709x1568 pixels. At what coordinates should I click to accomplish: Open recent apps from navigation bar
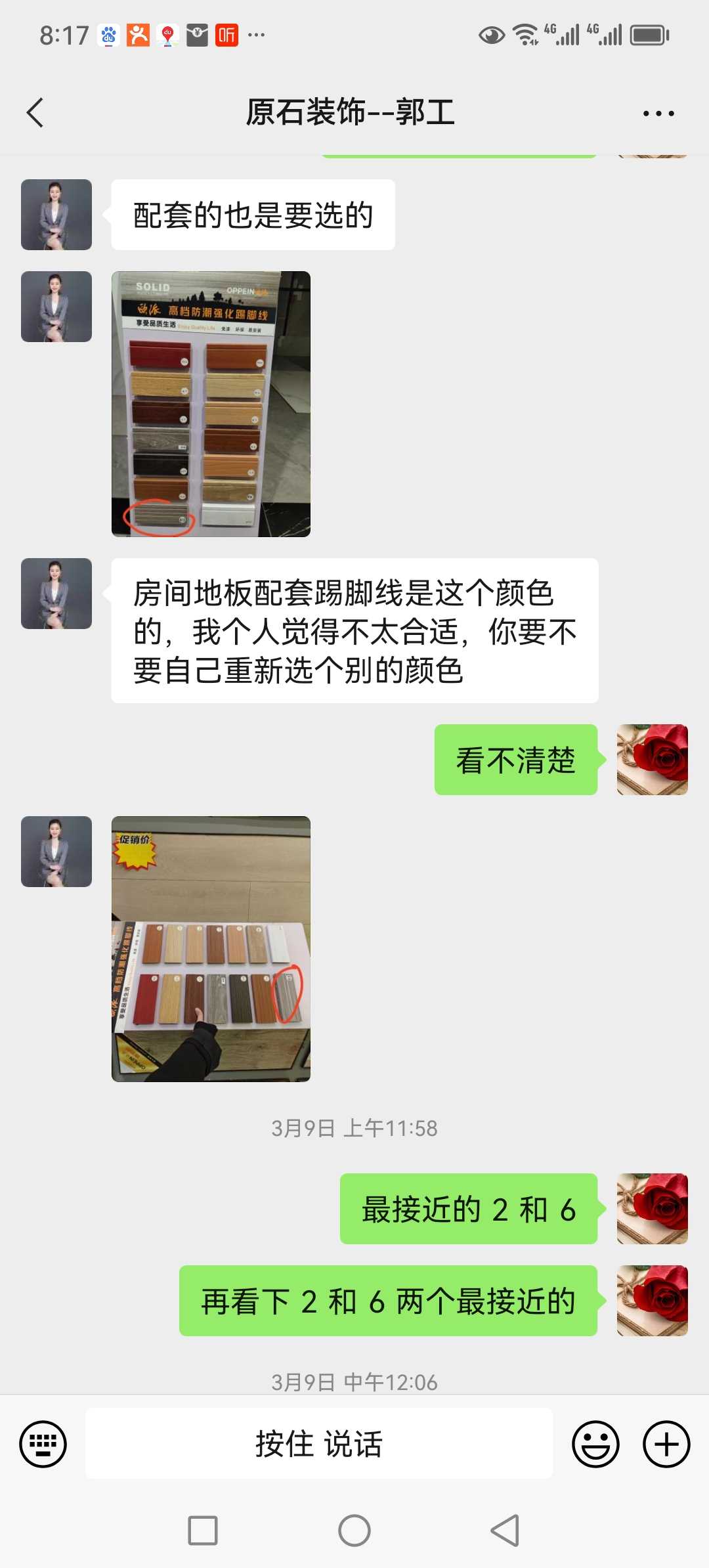pyautogui.click(x=203, y=1531)
